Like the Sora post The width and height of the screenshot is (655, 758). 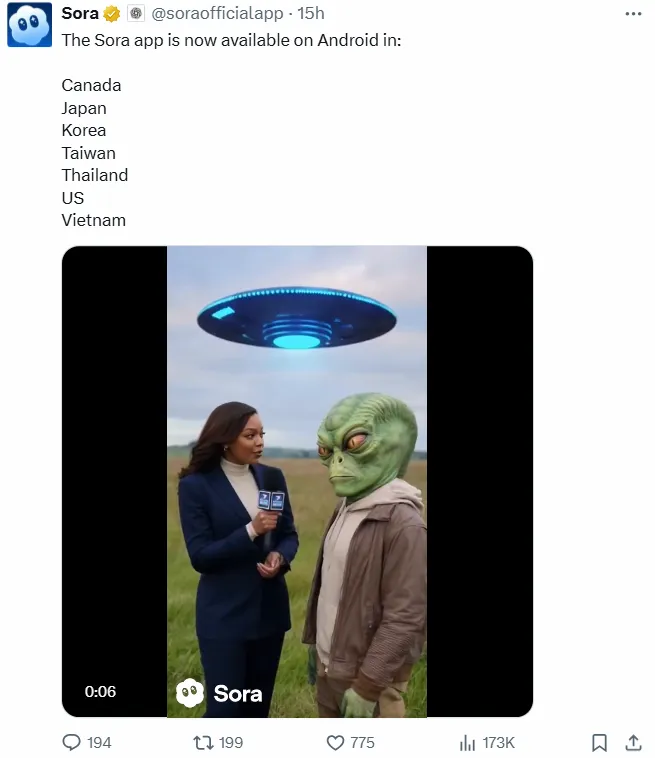click(x=337, y=742)
